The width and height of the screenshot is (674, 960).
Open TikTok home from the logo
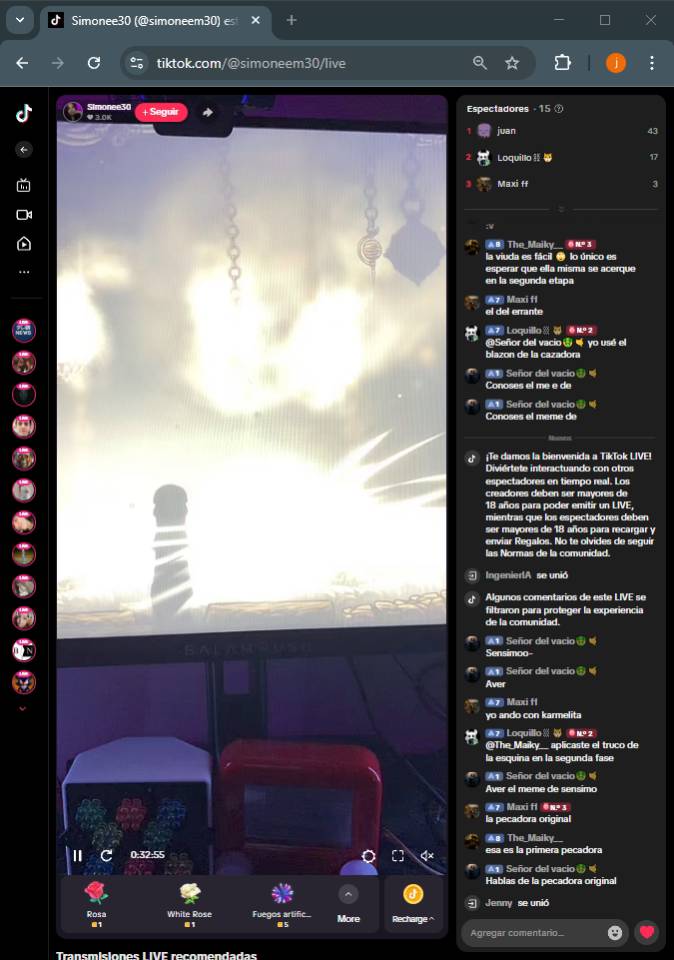(x=24, y=113)
